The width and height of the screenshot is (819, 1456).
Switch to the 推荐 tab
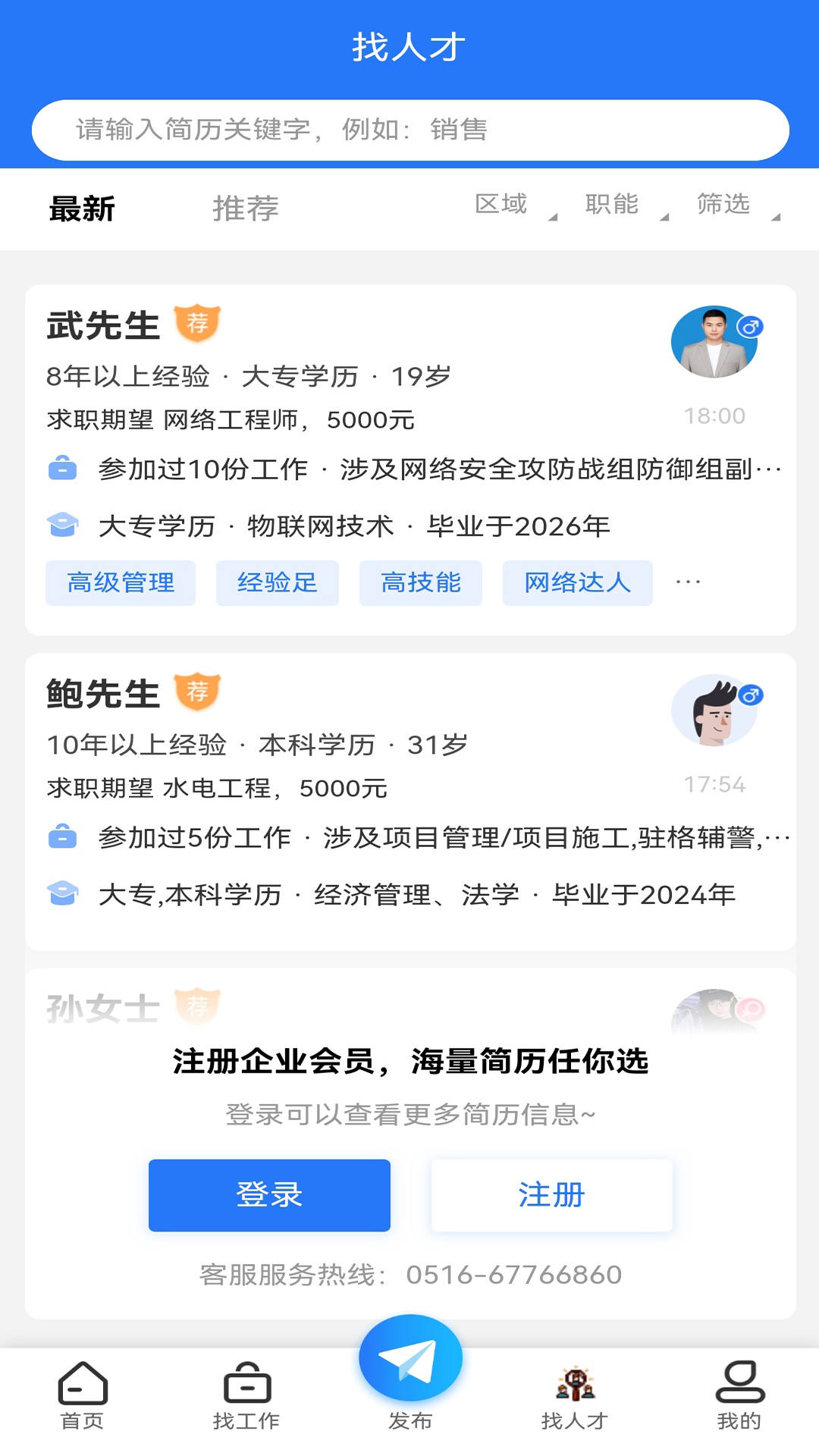[x=246, y=209]
